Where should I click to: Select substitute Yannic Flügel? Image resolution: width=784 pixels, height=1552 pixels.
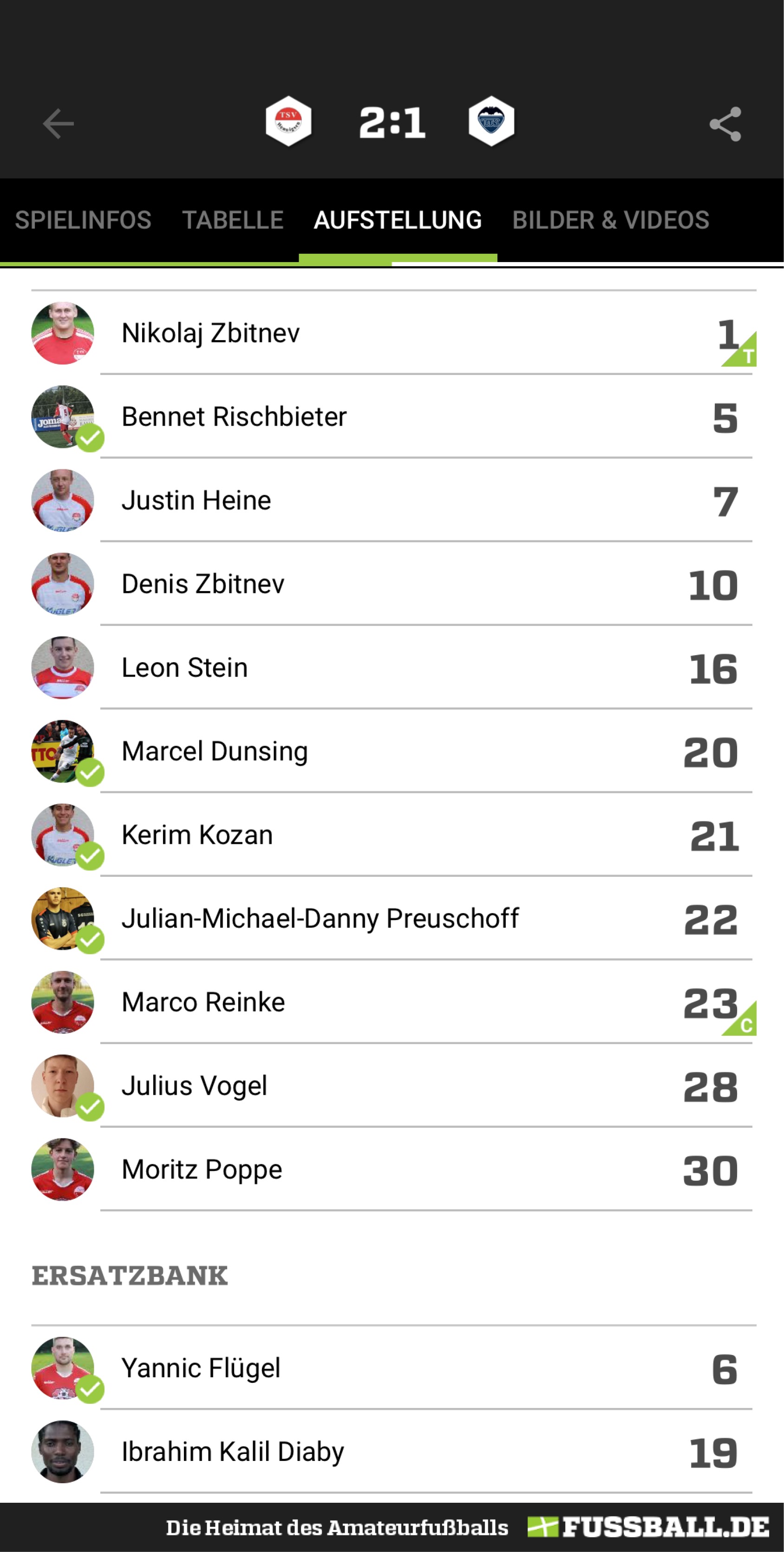(201, 1368)
